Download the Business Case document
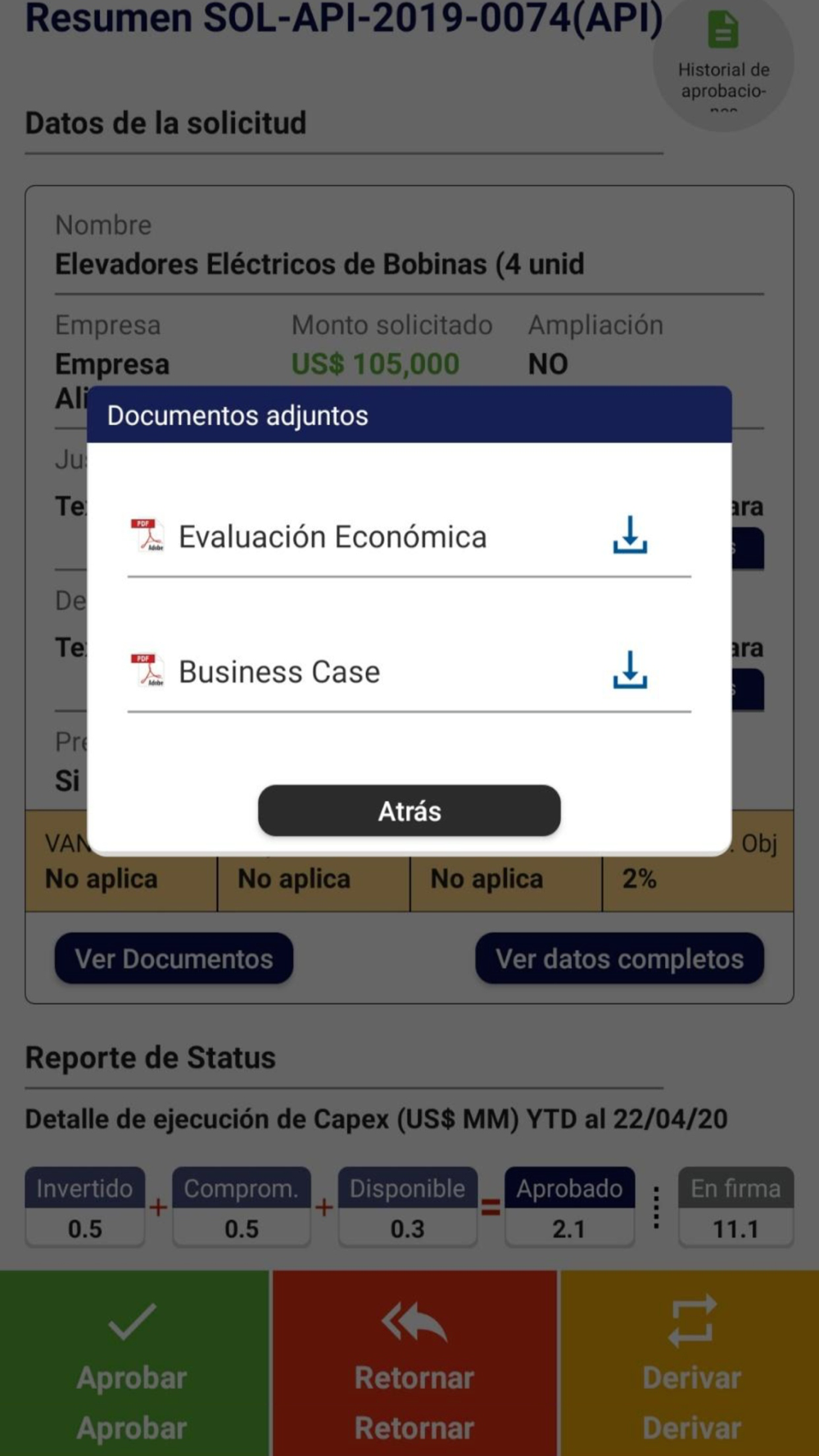Screen dimensions: 819x1456 coord(630,670)
